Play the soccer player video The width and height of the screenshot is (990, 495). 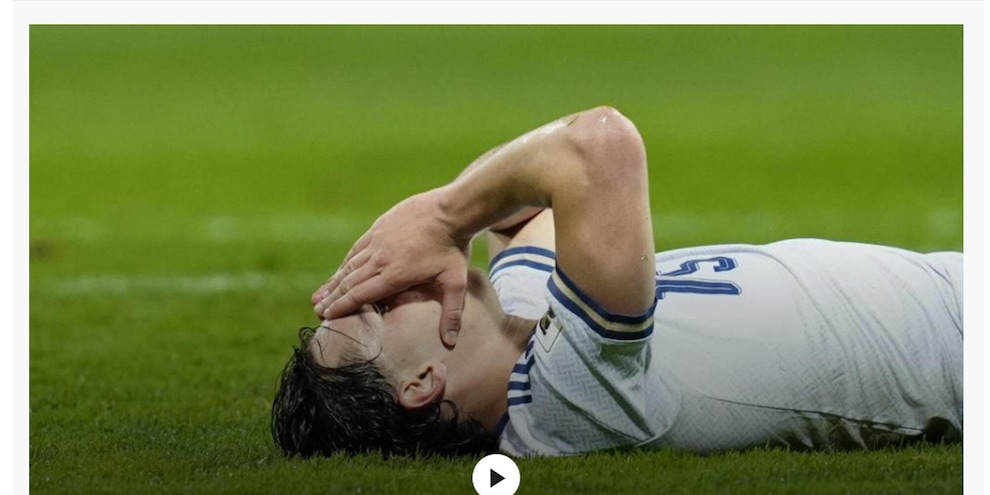[496, 477]
